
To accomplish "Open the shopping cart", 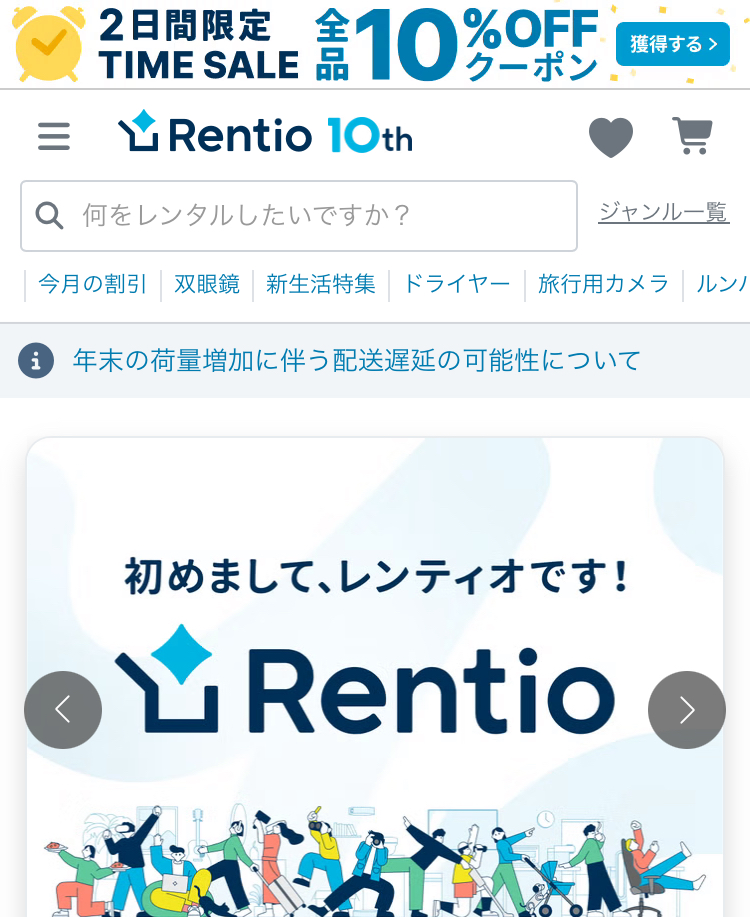I will [692, 136].
